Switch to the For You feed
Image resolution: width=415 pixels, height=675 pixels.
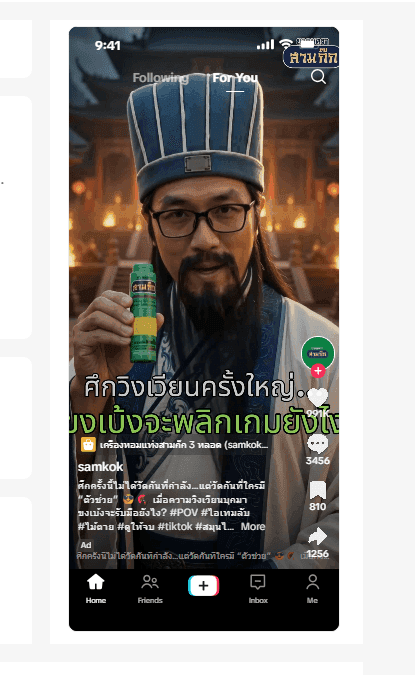(235, 78)
